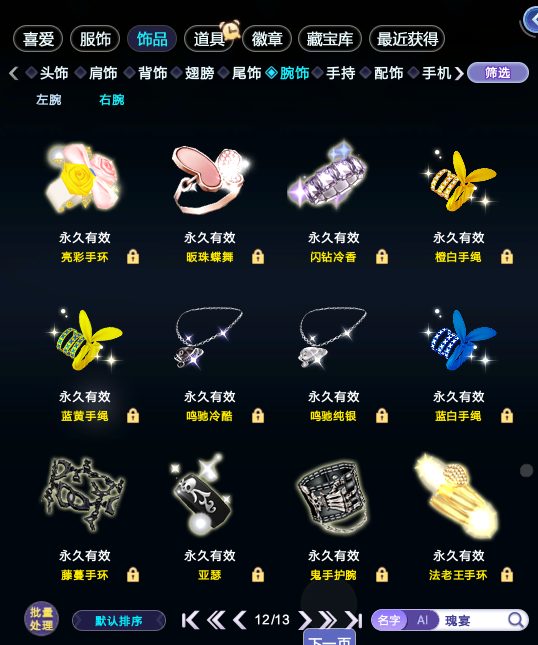Switch to 左腕 wrist option
Image resolution: width=538 pixels, height=645 pixels.
point(49,100)
